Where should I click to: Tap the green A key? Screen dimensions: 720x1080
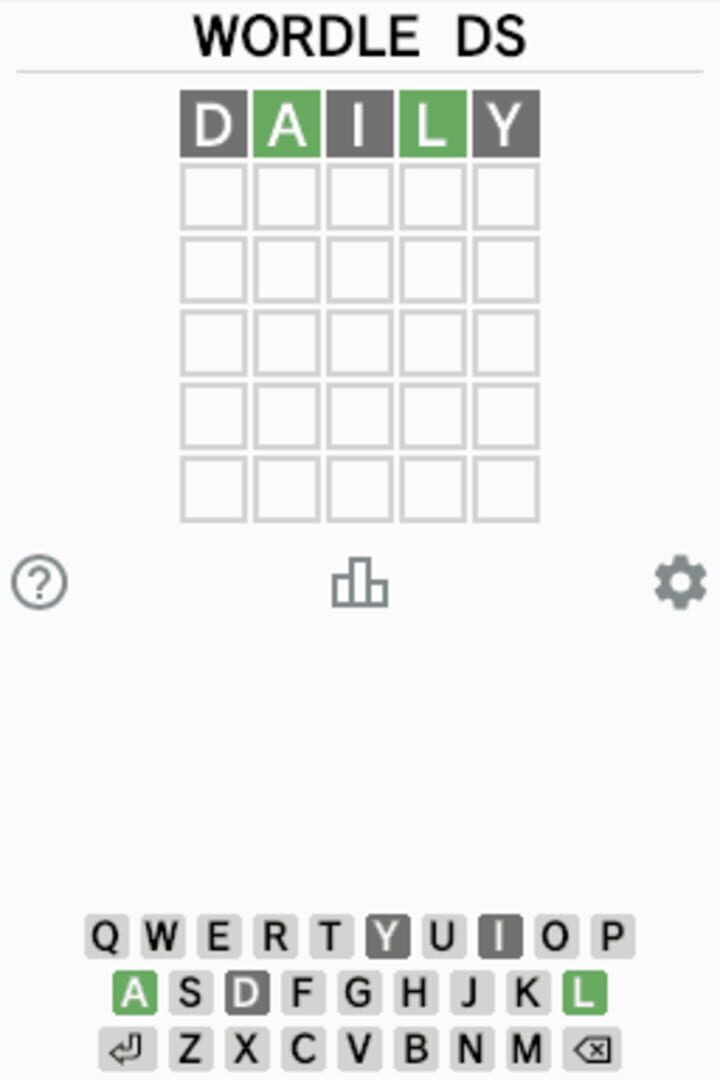pyautogui.click(x=134, y=994)
